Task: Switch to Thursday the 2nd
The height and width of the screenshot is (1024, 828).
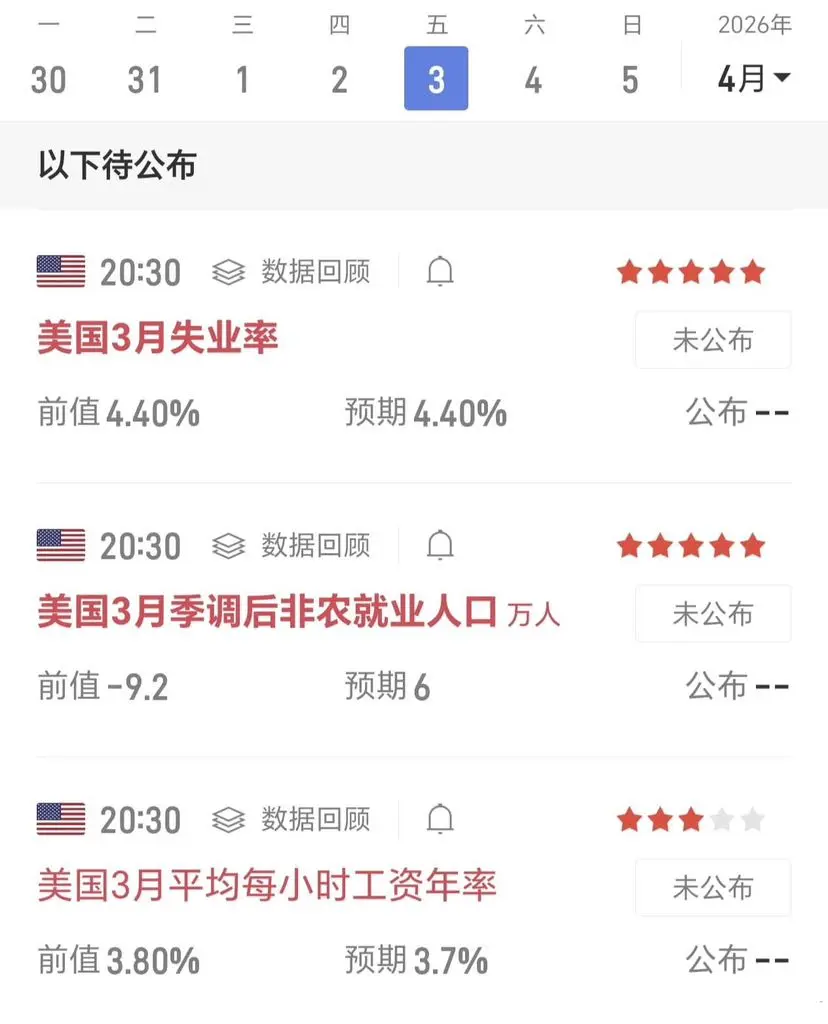Action: 339,79
